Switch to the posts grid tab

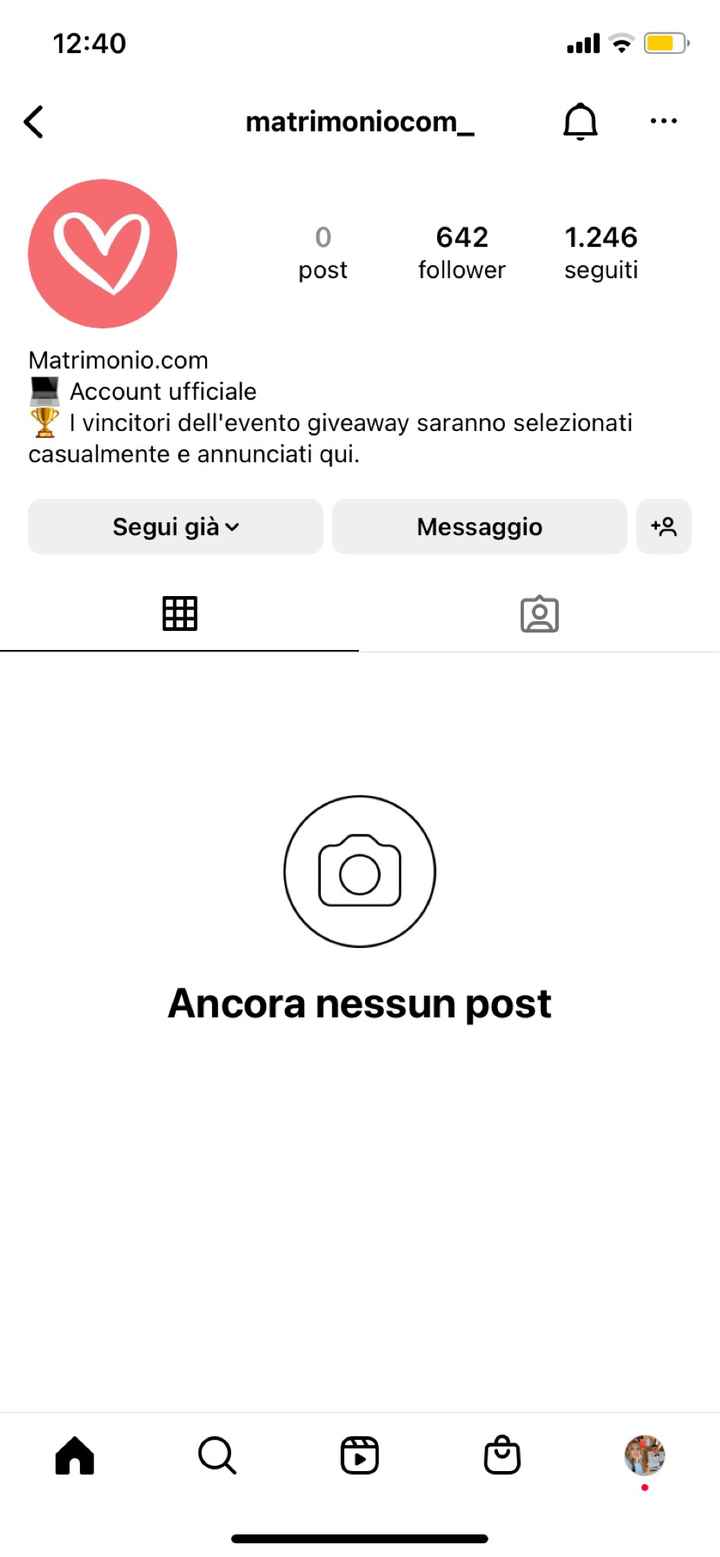coord(179,613)
